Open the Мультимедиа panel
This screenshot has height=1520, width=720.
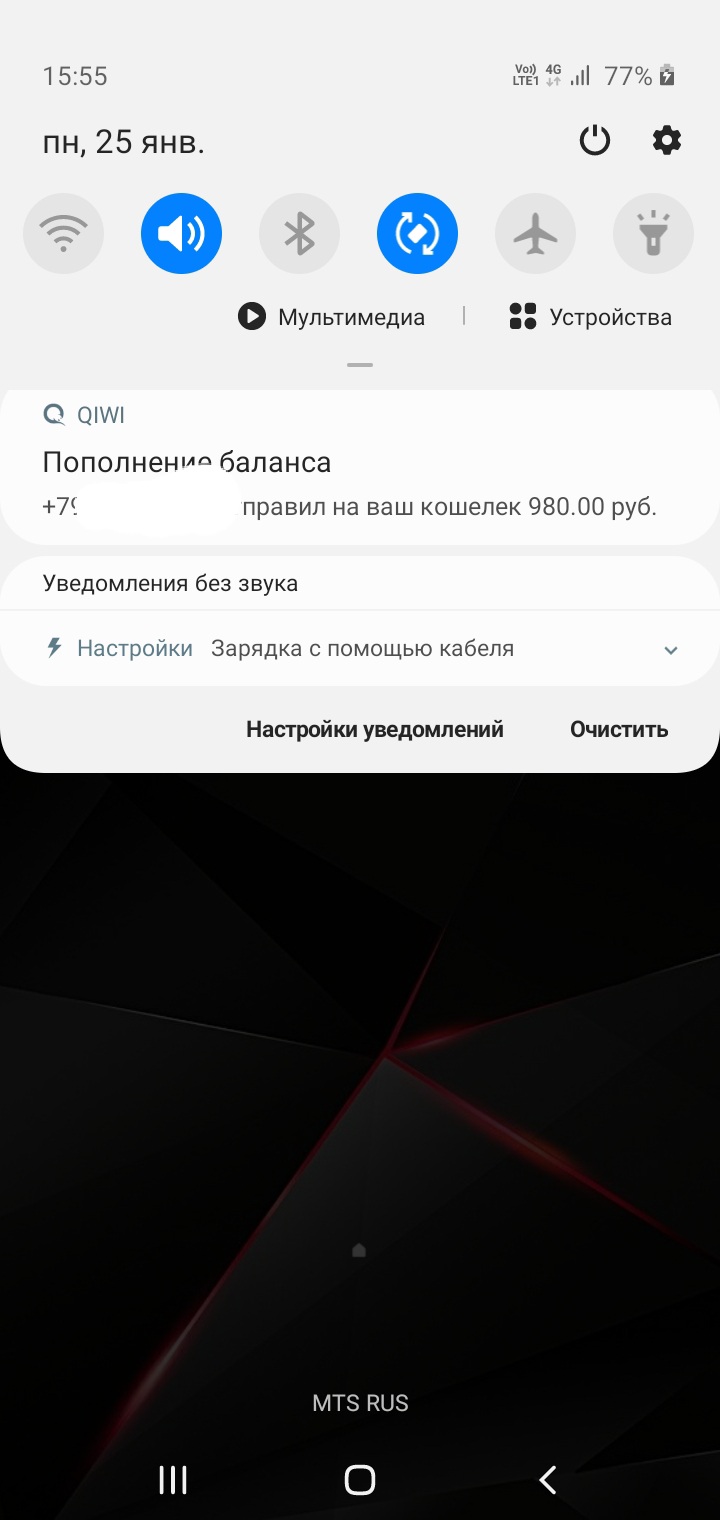[x=332, y=317]
